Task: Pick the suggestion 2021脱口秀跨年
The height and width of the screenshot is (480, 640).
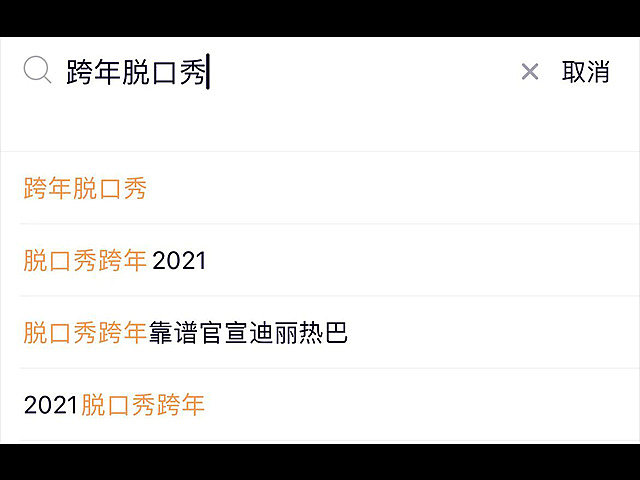Action: pyautogui.click(x=114, y=405)
